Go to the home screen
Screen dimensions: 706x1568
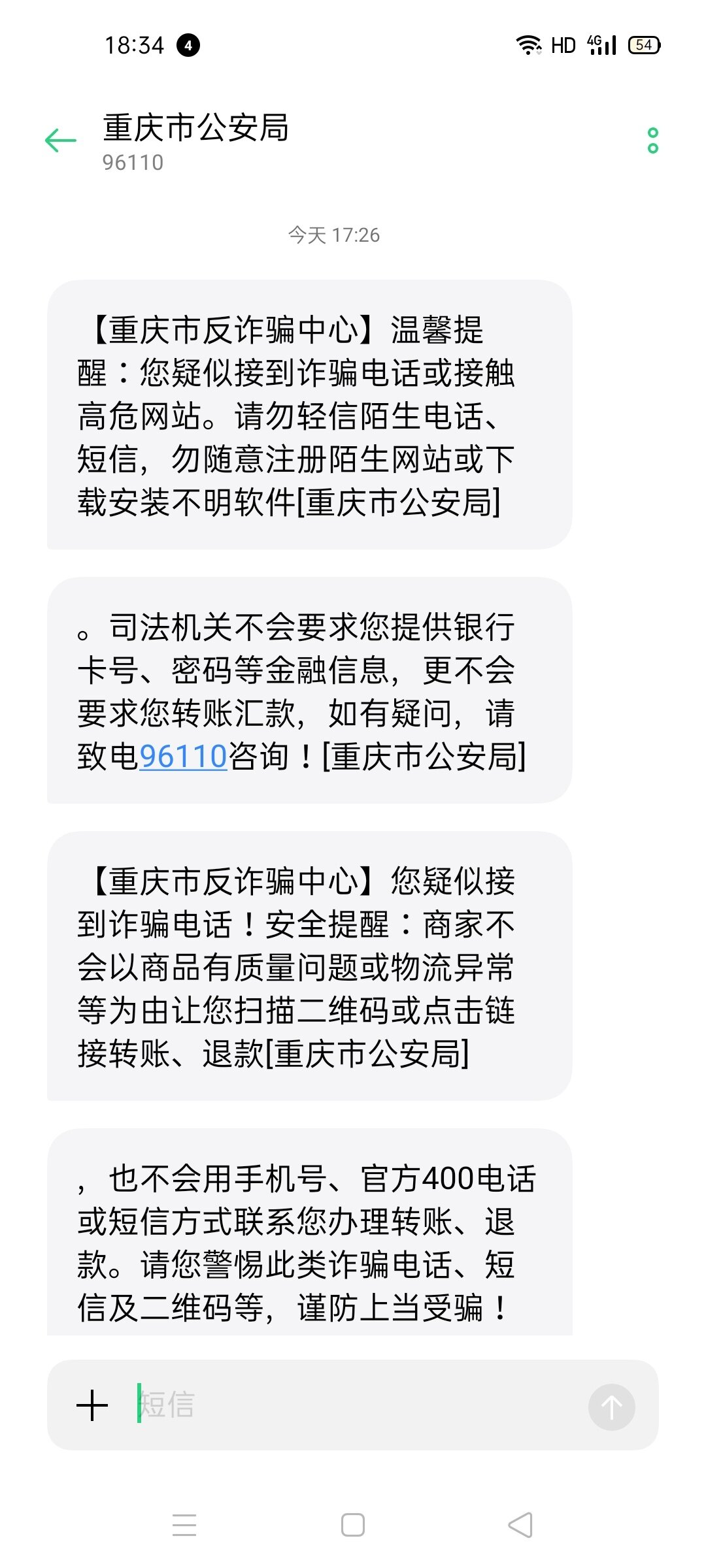click(353, 1525)
